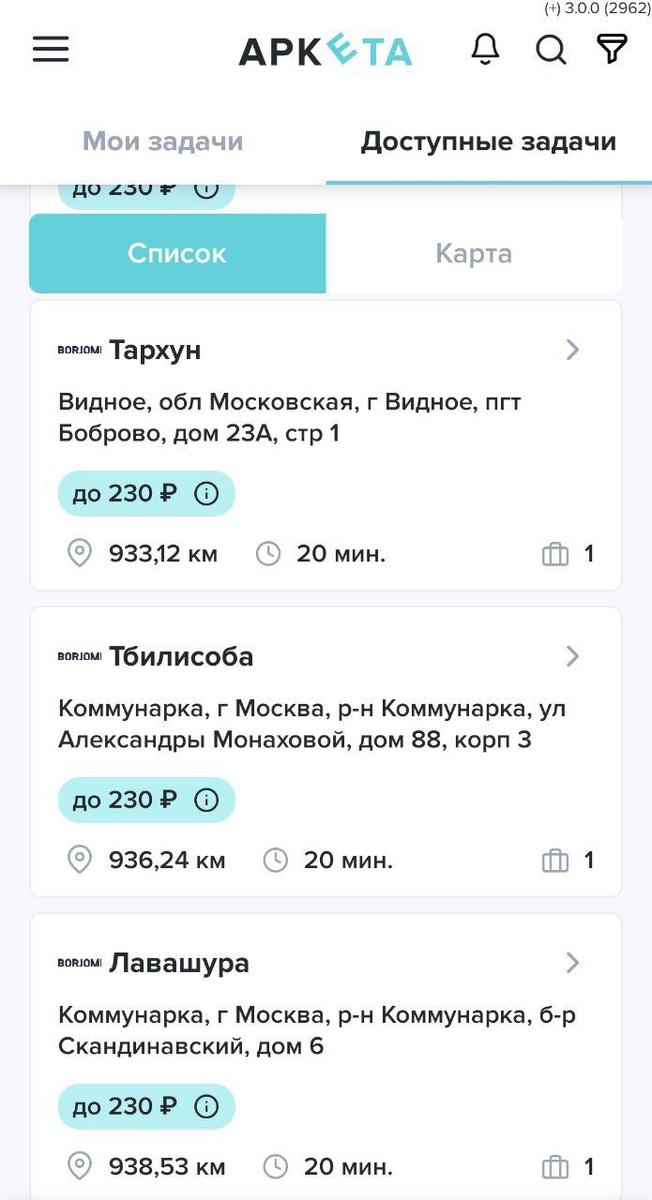Open the notifications bell
The width and height of the screenshot is (652, 1200).
[485, 49]
